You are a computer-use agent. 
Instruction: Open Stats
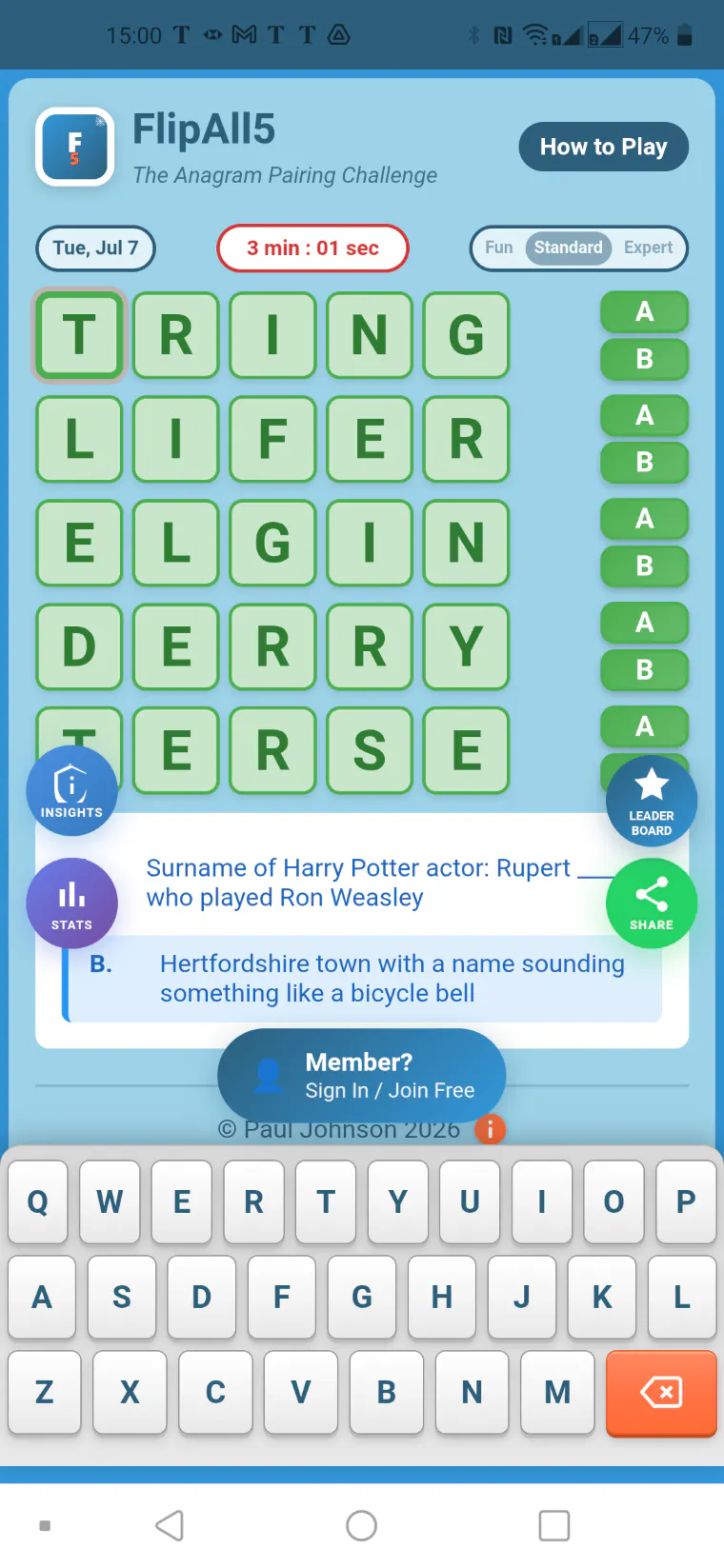point(71,903)
